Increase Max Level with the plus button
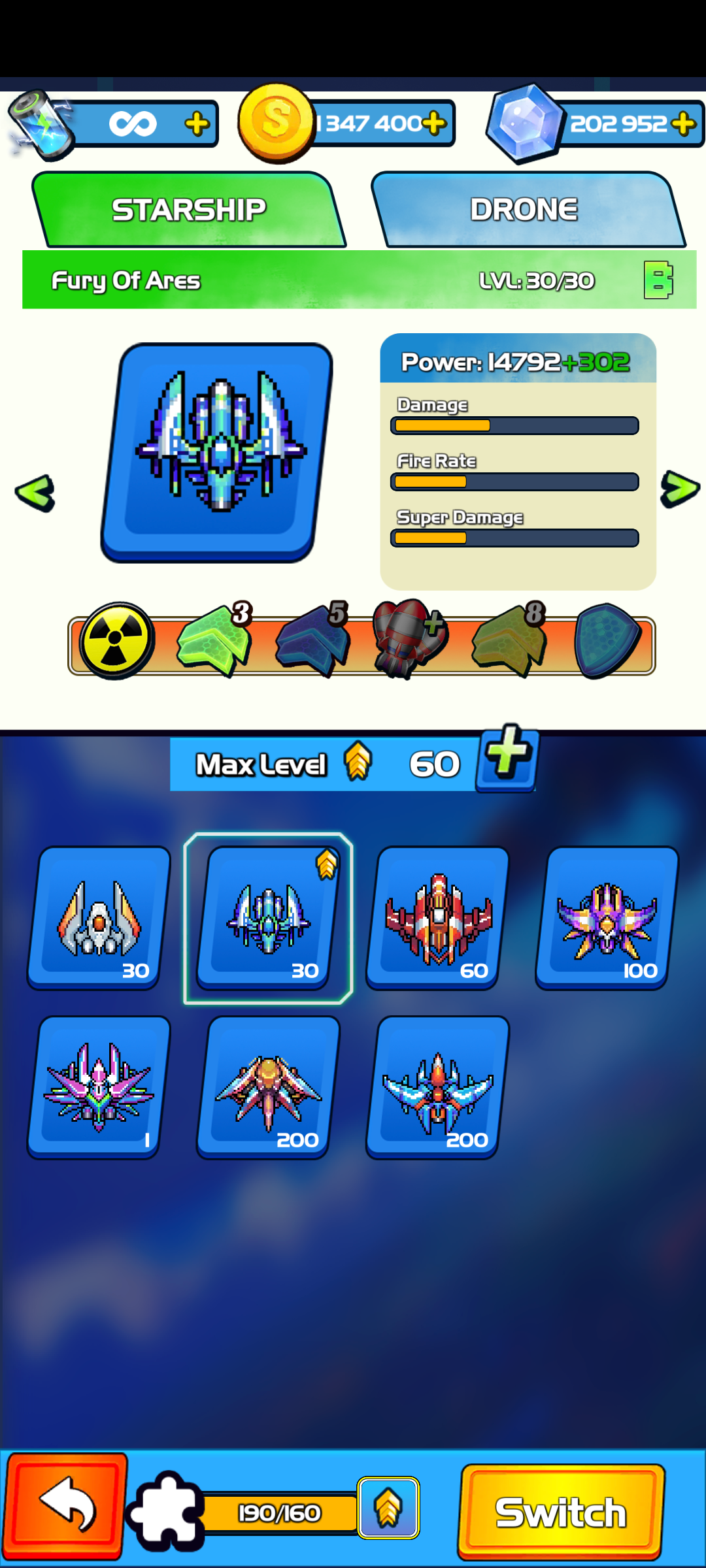706x1568 pixels. [508, 758]
